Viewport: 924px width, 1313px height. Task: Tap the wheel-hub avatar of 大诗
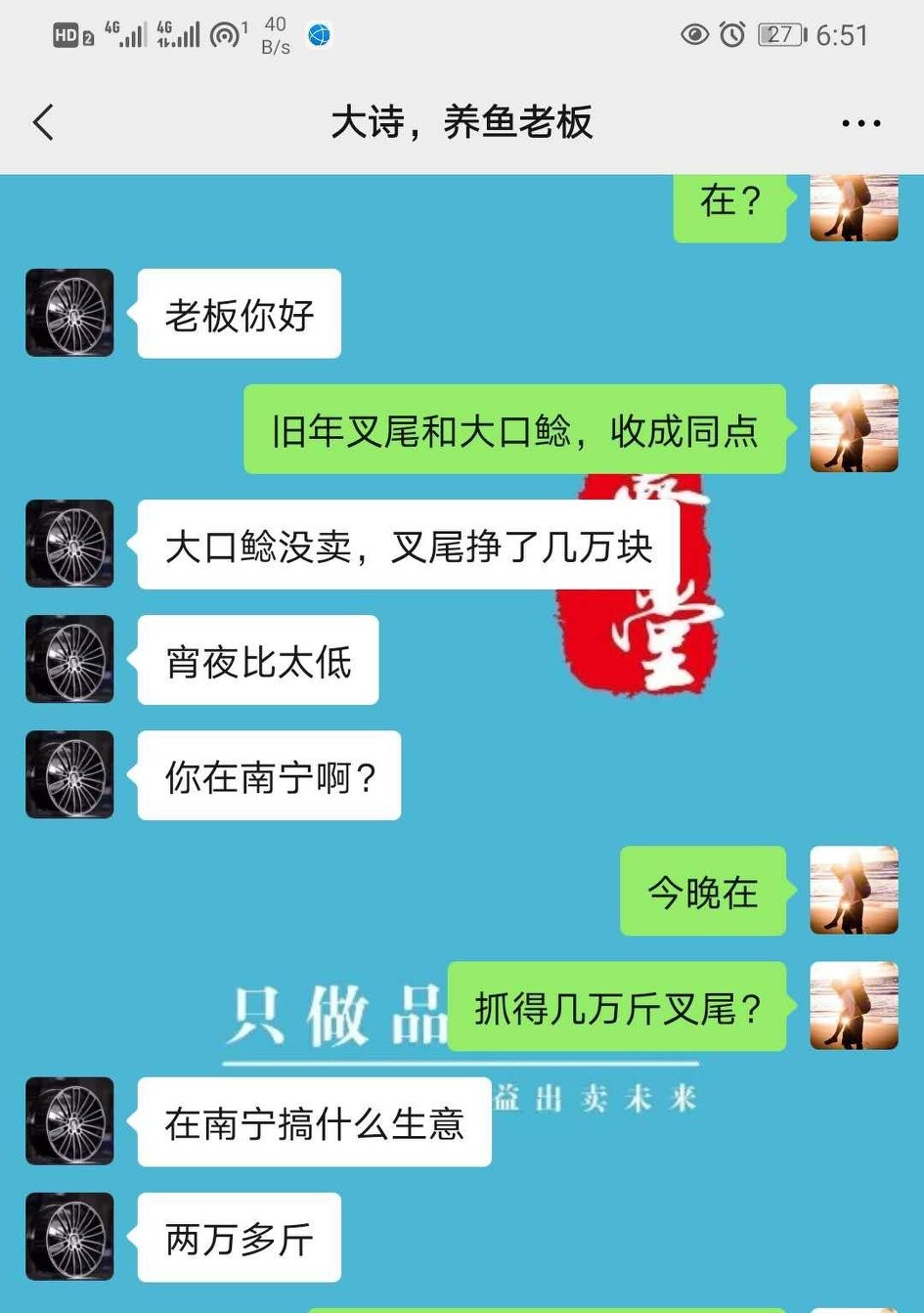click(68, 311)
